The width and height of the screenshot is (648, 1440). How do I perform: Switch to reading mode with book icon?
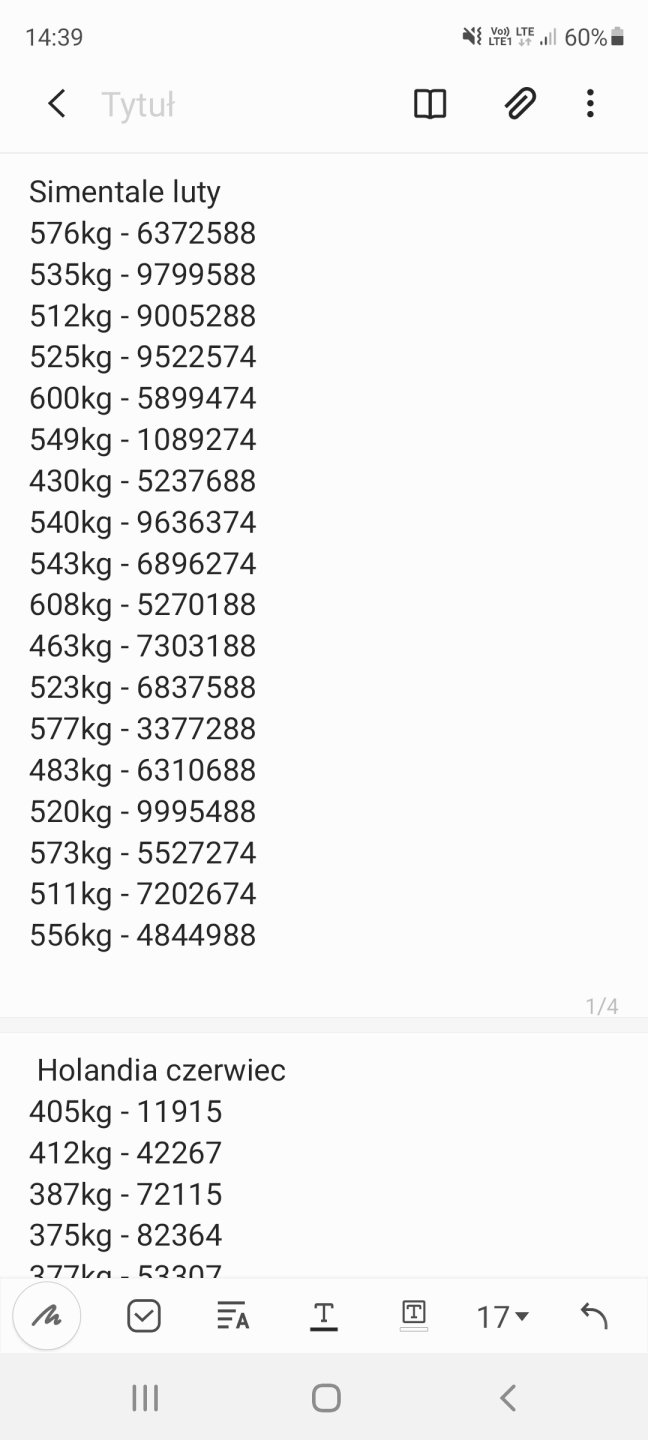click(430, 104)
